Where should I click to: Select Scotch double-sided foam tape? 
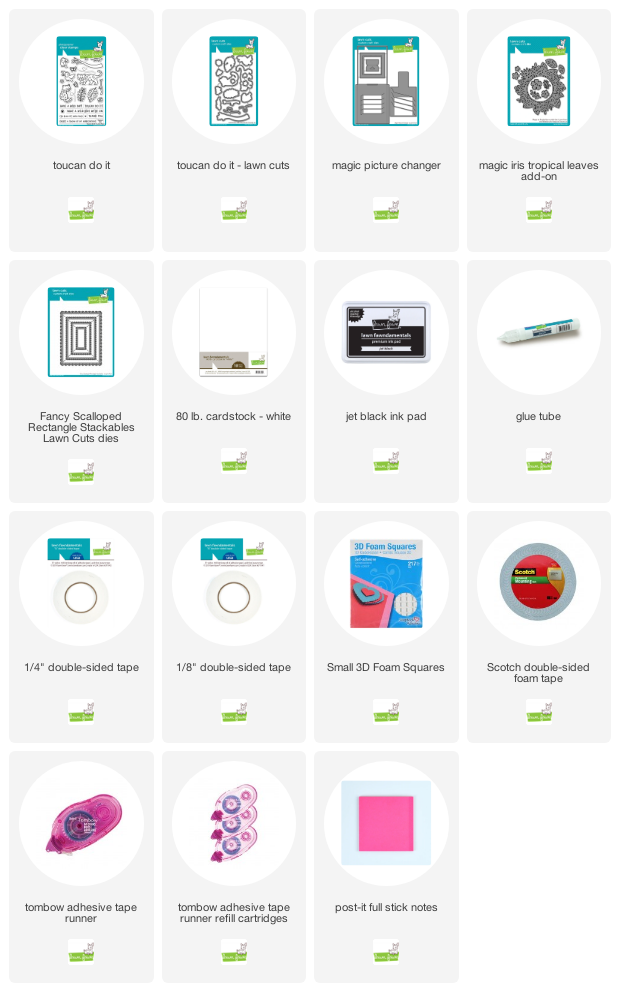(x=539, y=627)
